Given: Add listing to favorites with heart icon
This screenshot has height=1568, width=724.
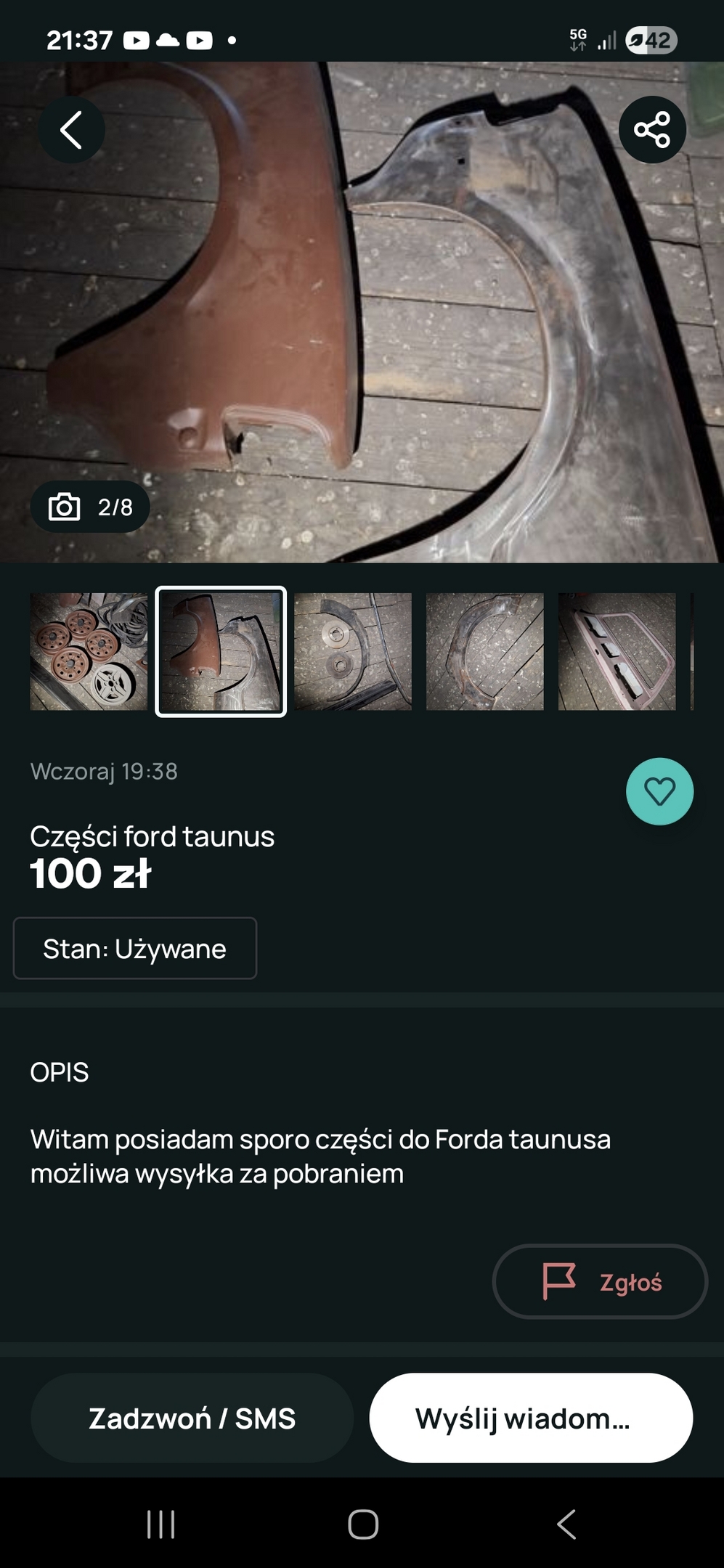Looking at the screenshot, I should tap(659, 791).
